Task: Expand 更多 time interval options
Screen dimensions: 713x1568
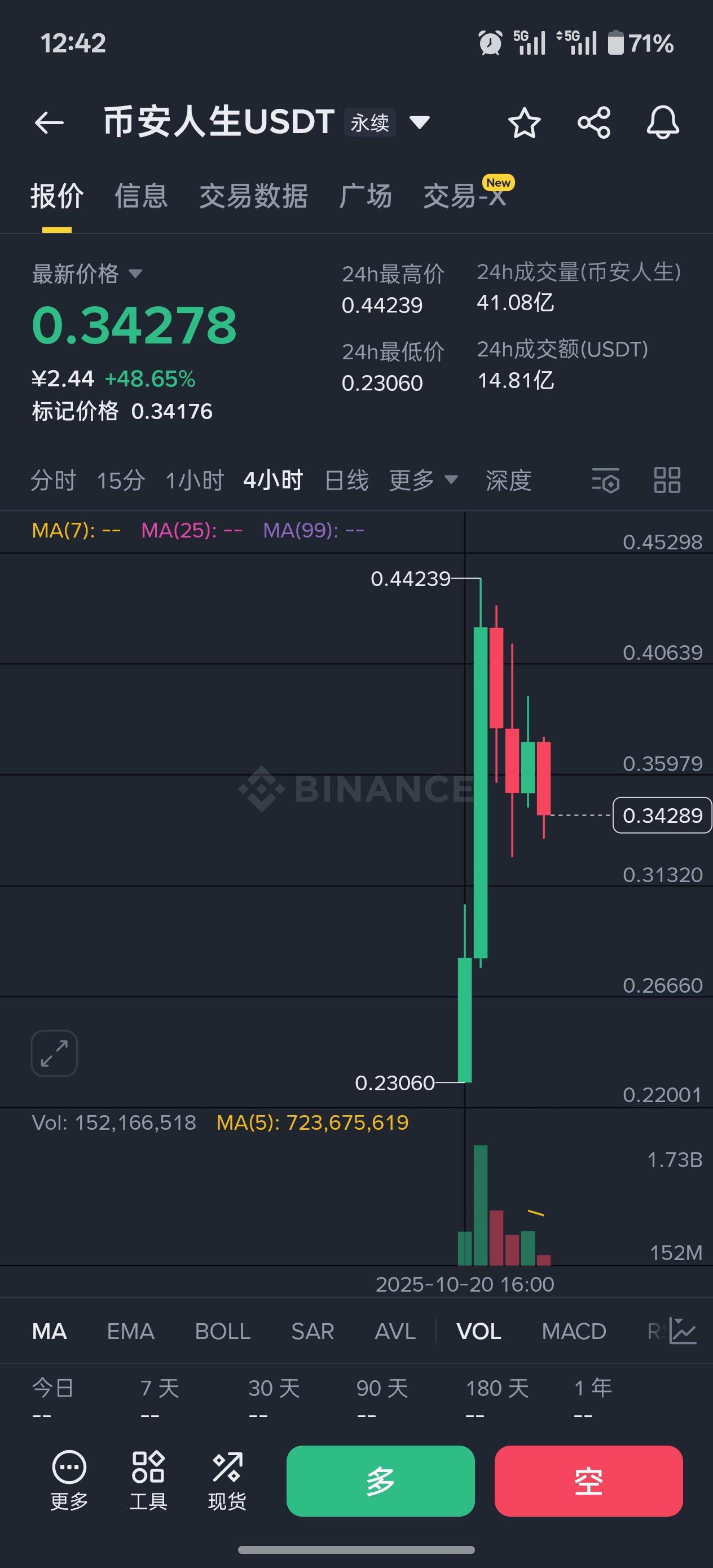Action: pos(422,480)
